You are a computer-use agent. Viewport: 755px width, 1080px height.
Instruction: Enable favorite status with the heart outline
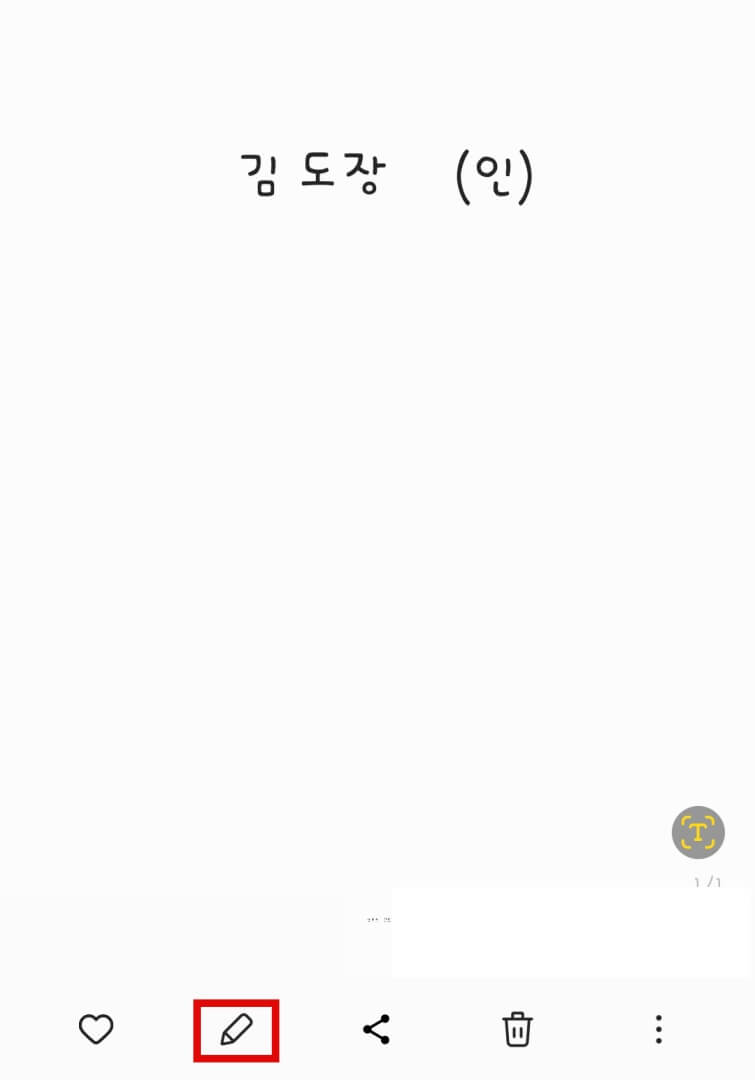95,1029
